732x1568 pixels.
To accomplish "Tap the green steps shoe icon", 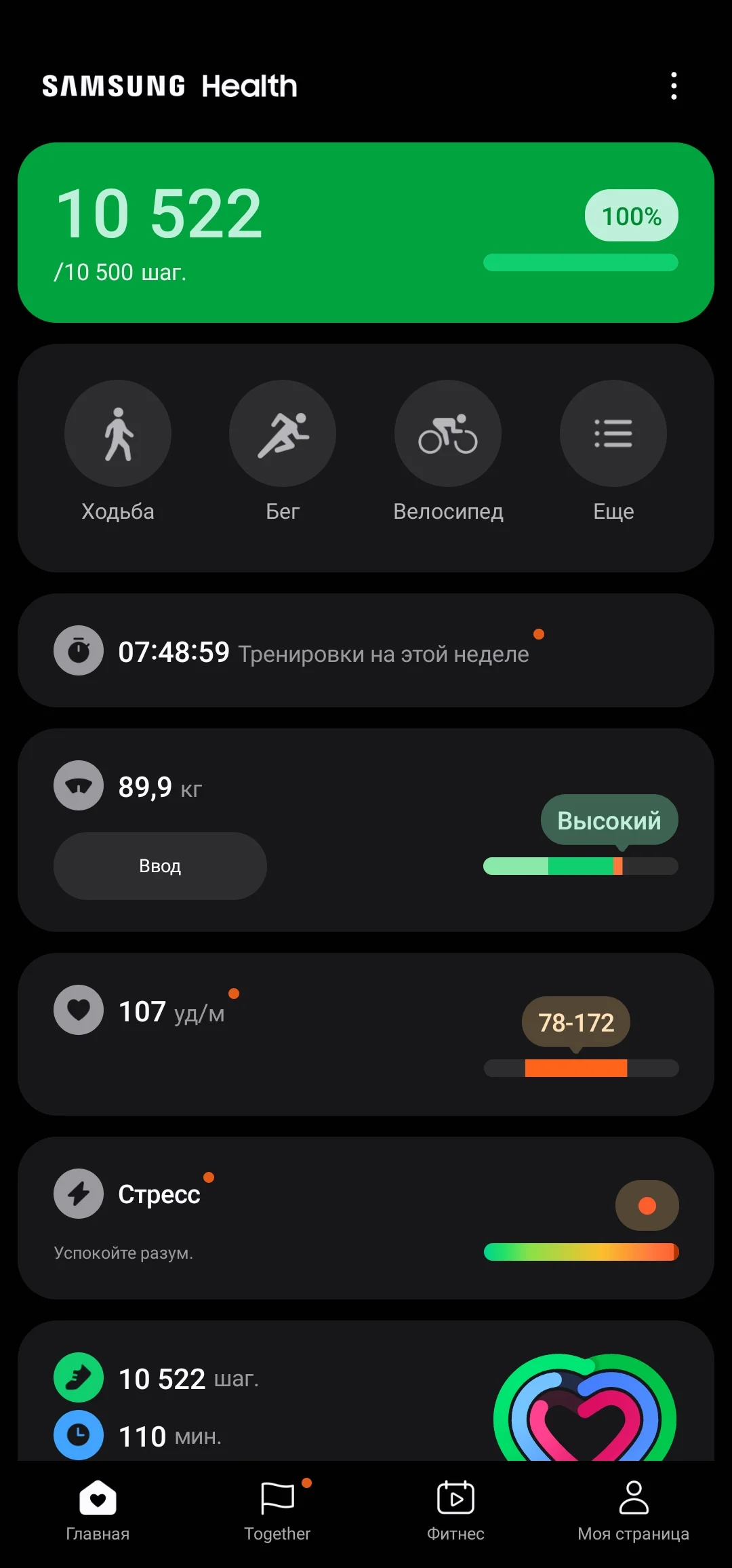I will pos(78,1377).
